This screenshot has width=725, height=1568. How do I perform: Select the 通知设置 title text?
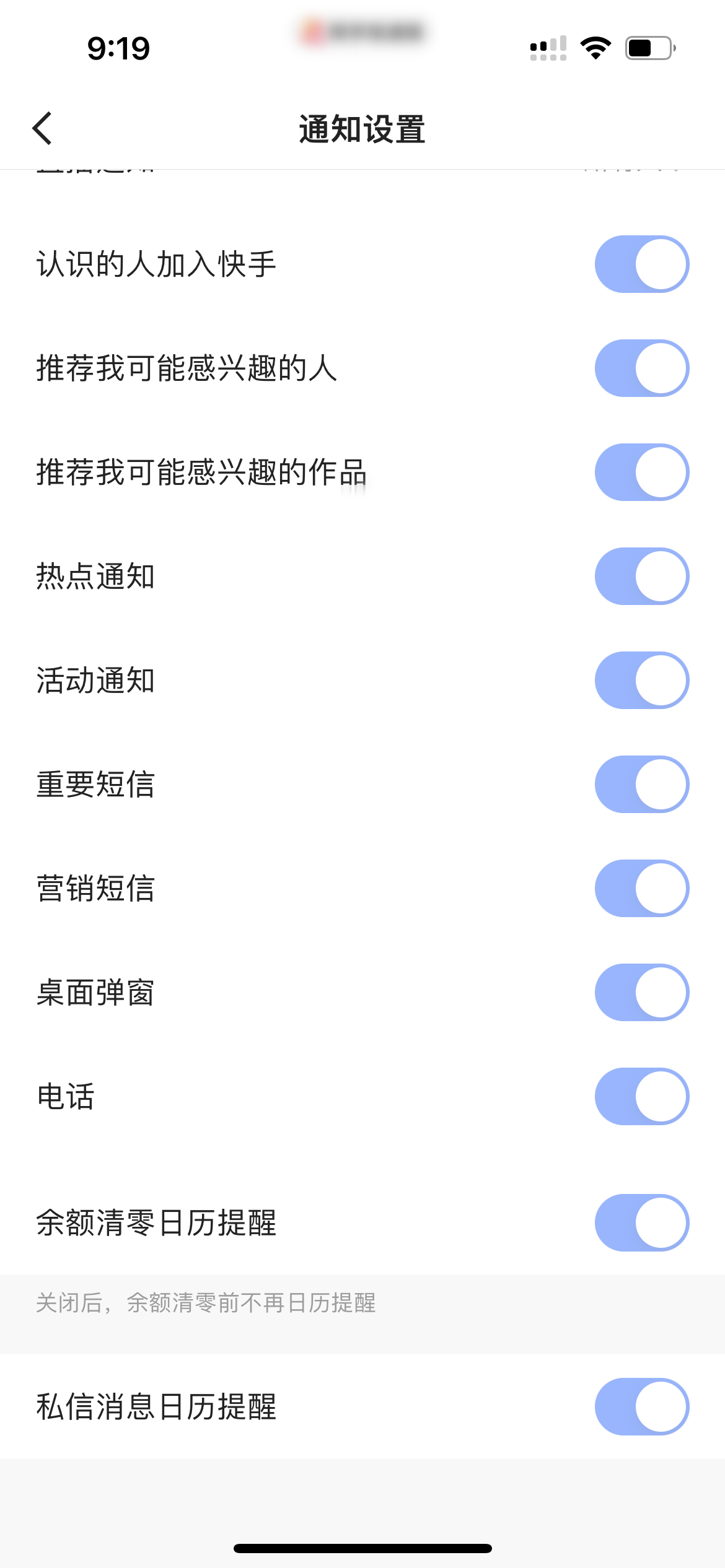pyautogui.click(x=361, y=128)
